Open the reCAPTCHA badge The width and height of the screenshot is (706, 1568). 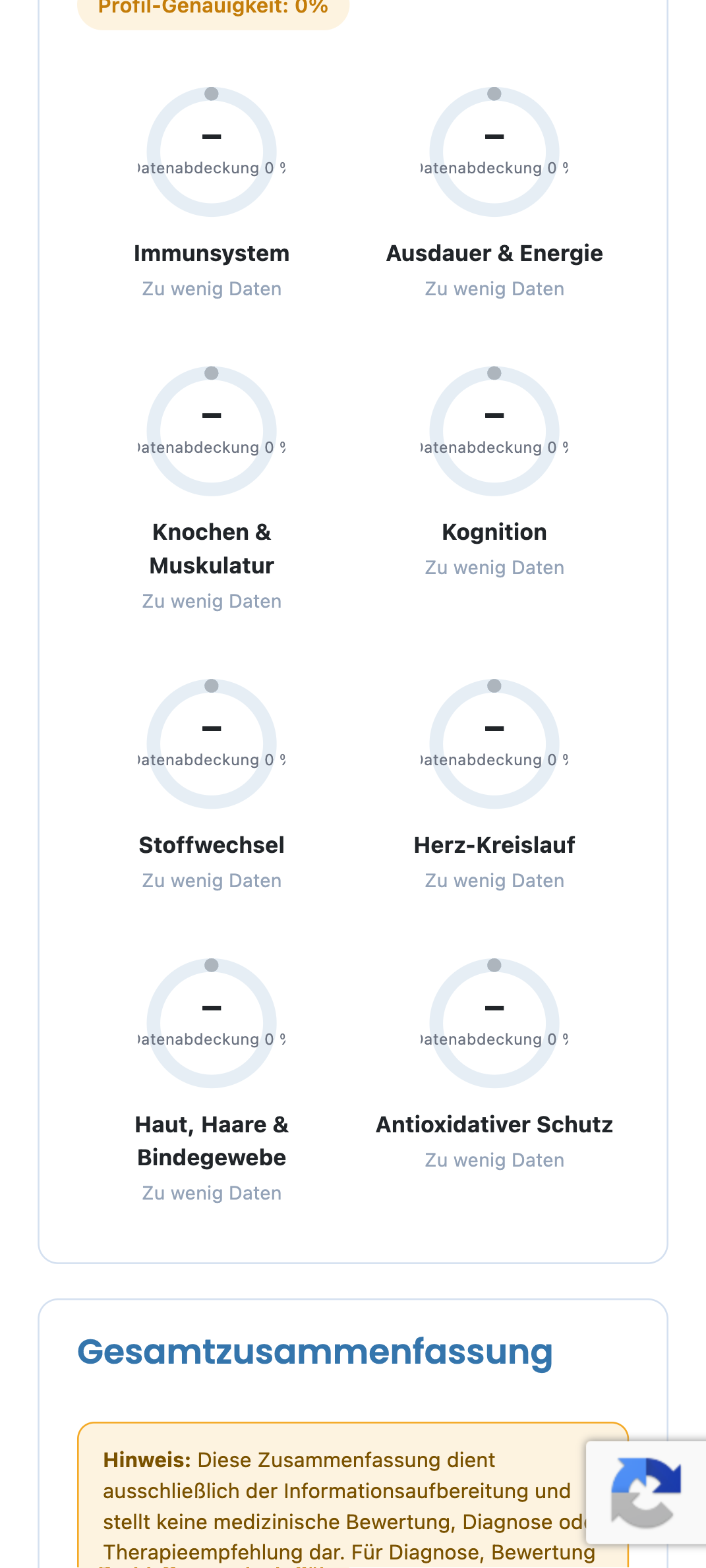coord(646,1492)
